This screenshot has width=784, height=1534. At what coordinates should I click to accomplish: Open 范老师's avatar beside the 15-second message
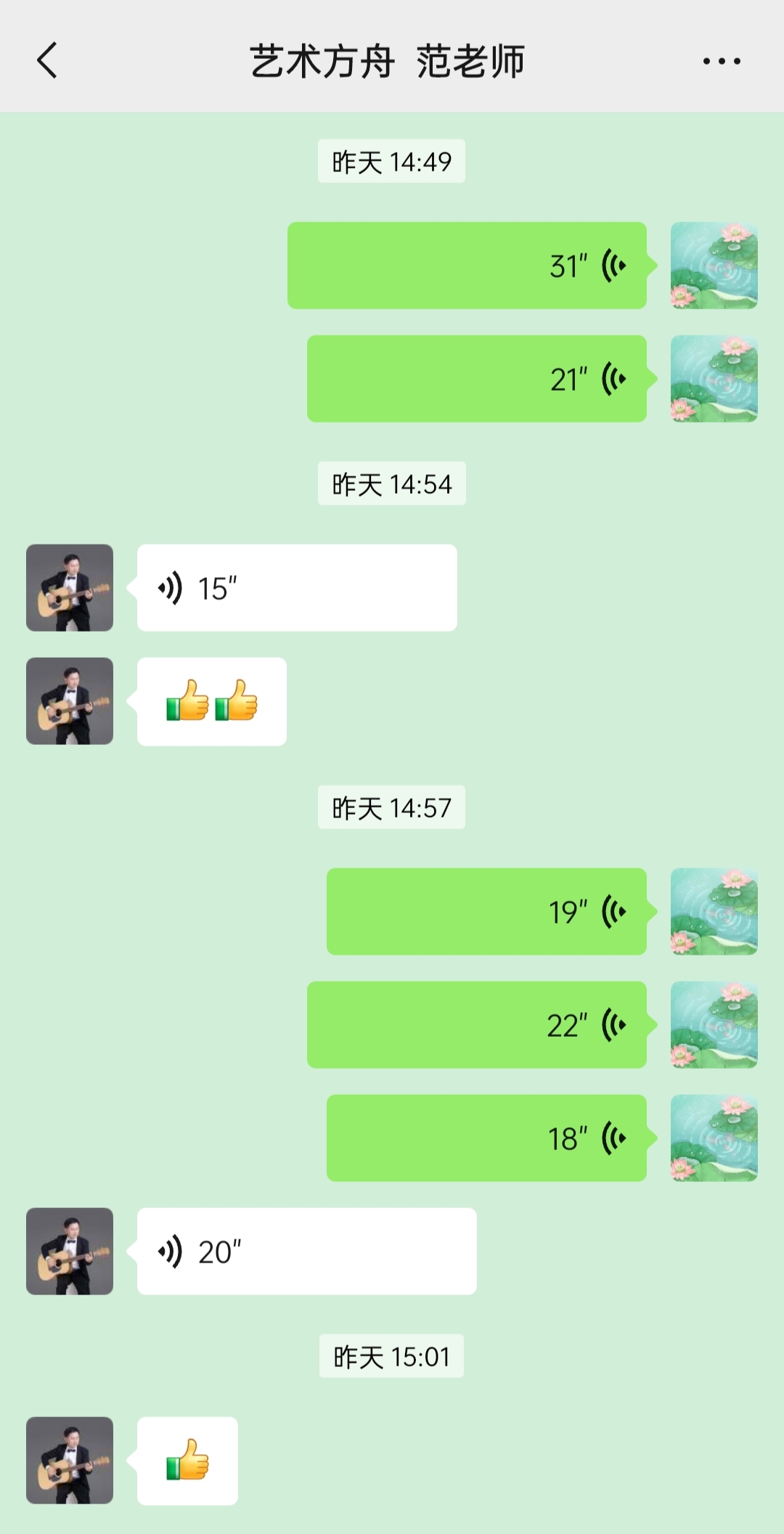point(70,588)
